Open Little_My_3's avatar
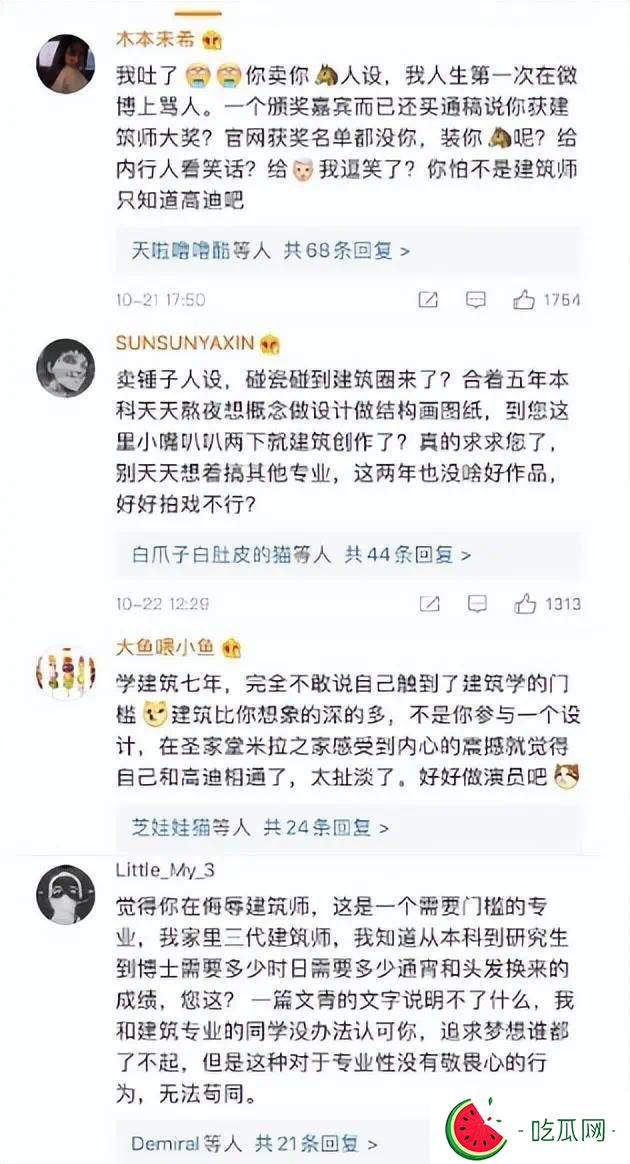 [66, 893]
